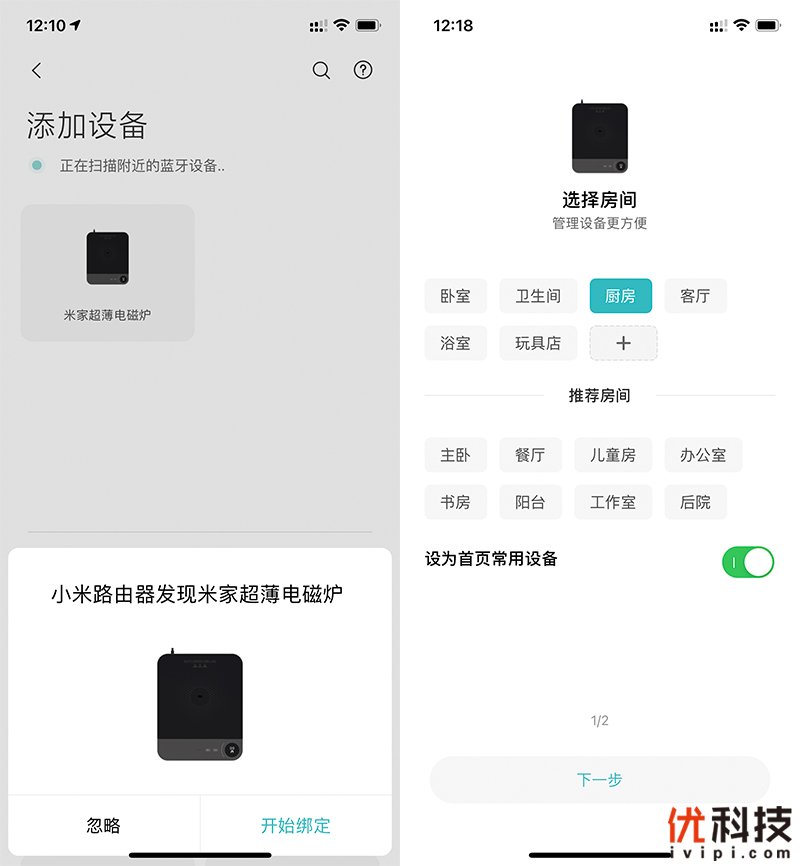Disable the 设为首页常用设备 switch
Screen dimensions: 800x866
click(748, 561)
